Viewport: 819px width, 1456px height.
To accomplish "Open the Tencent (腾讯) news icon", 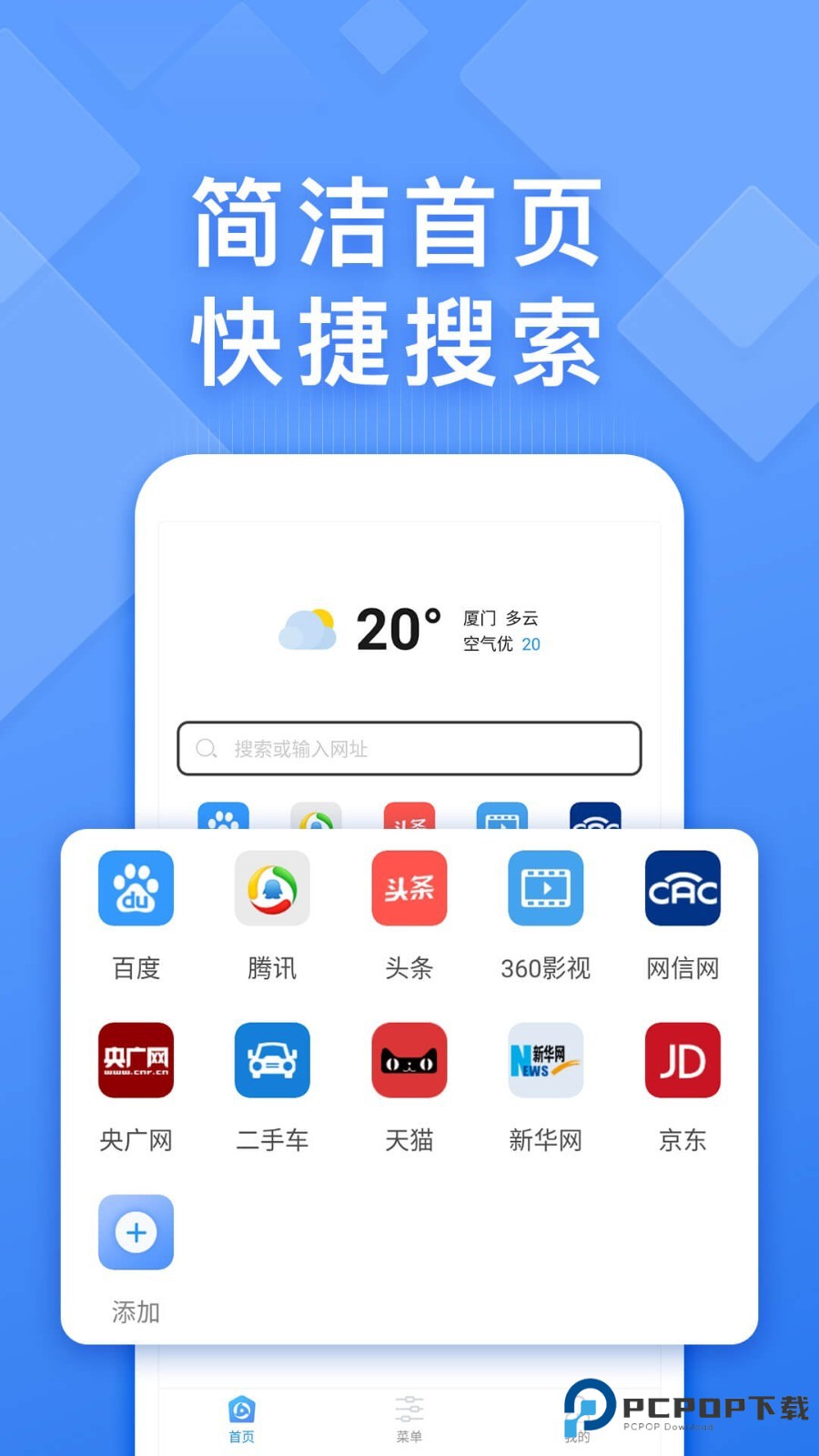I will tap(272, 889).
